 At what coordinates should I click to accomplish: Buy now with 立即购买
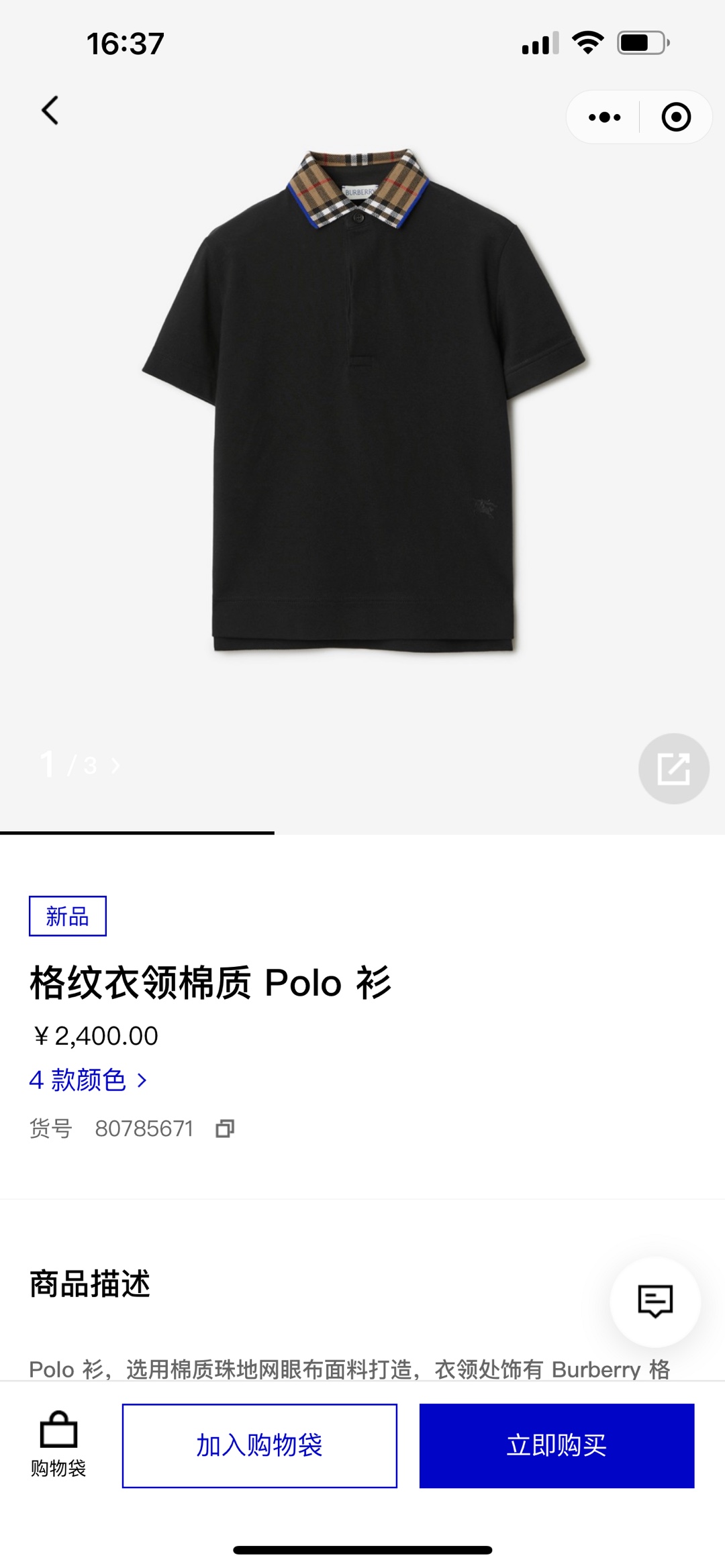pos(557,1445)
